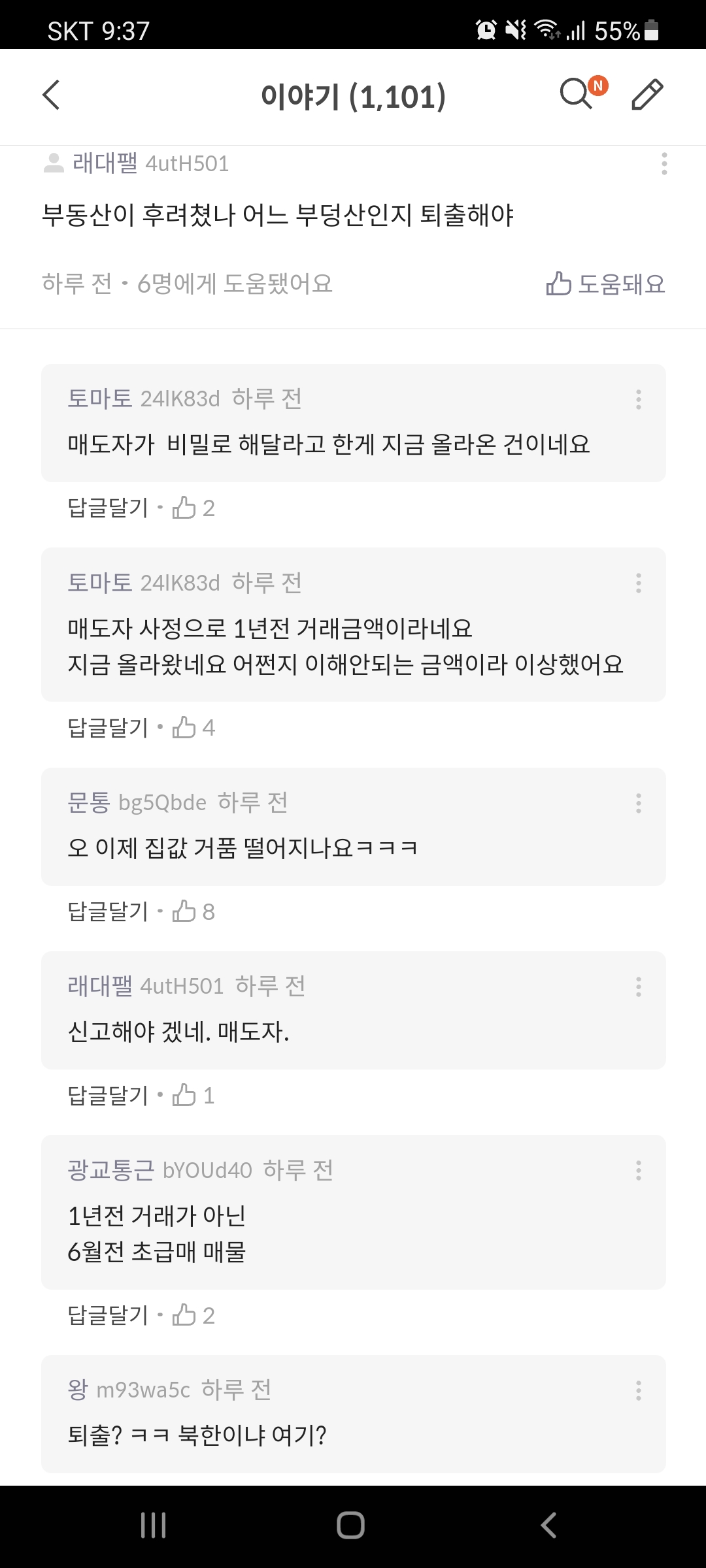Open the search icon in the header
Image resolution: width=706 pixels, height=1568 pixels.
tap(577, 94)
